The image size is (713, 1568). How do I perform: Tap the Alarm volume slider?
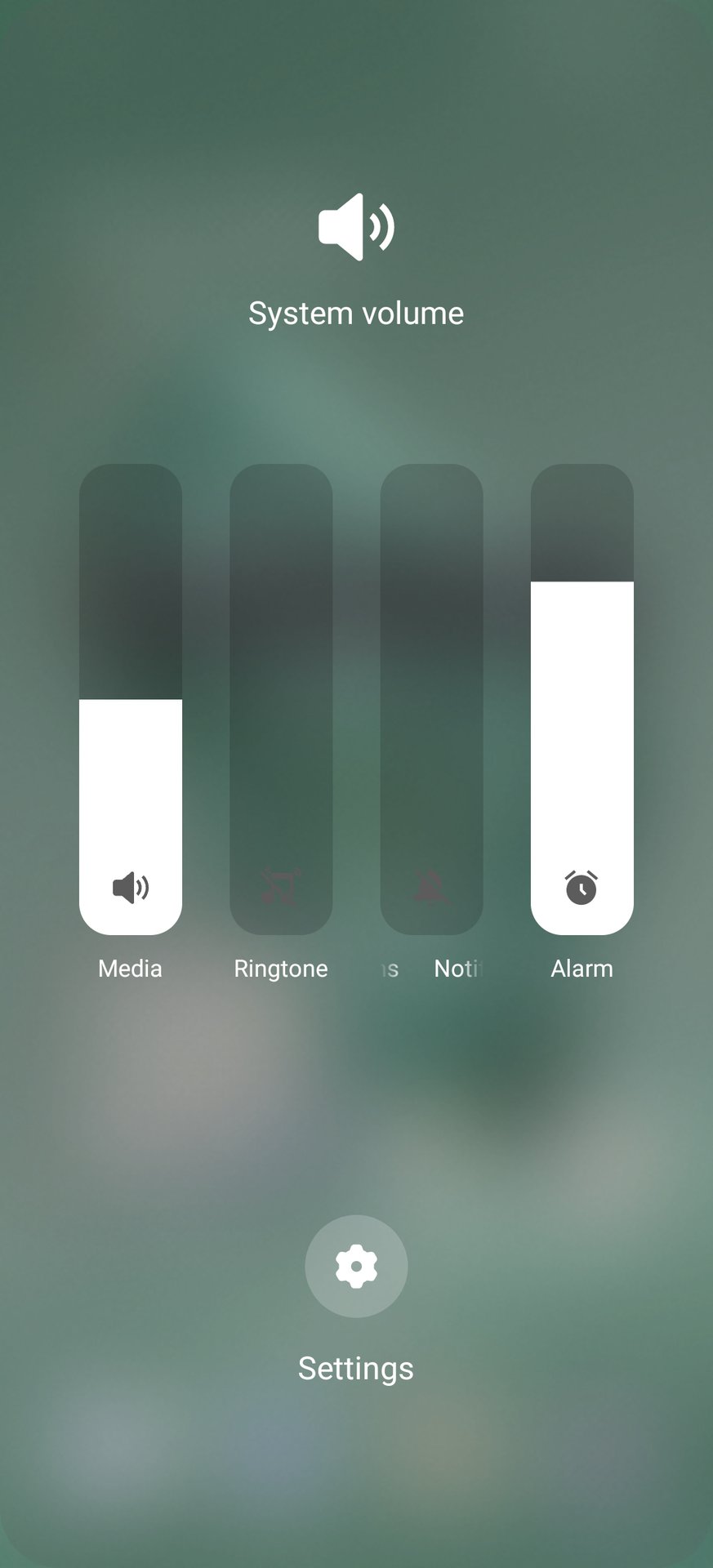click(x=582, y=699)
